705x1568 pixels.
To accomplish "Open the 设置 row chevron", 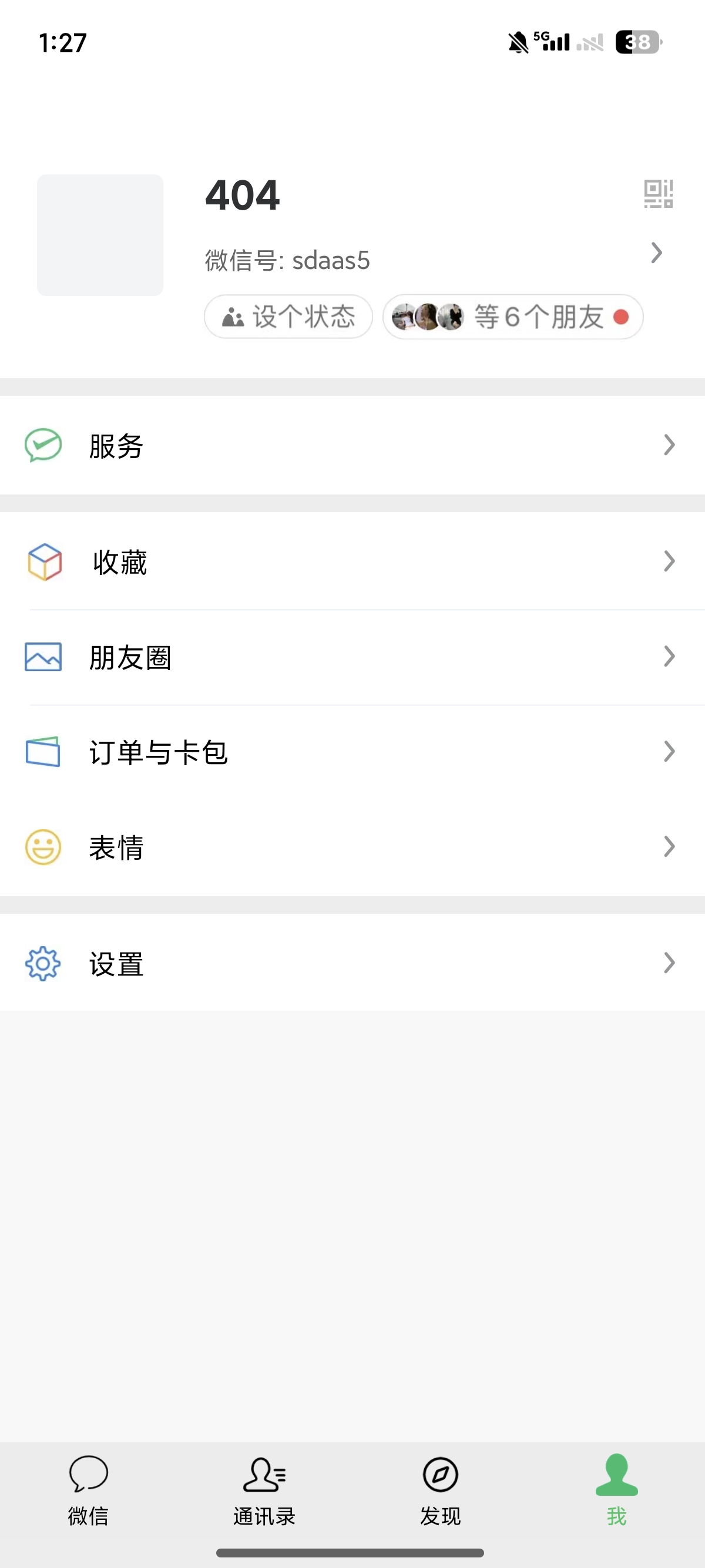I will coord(670,963).
